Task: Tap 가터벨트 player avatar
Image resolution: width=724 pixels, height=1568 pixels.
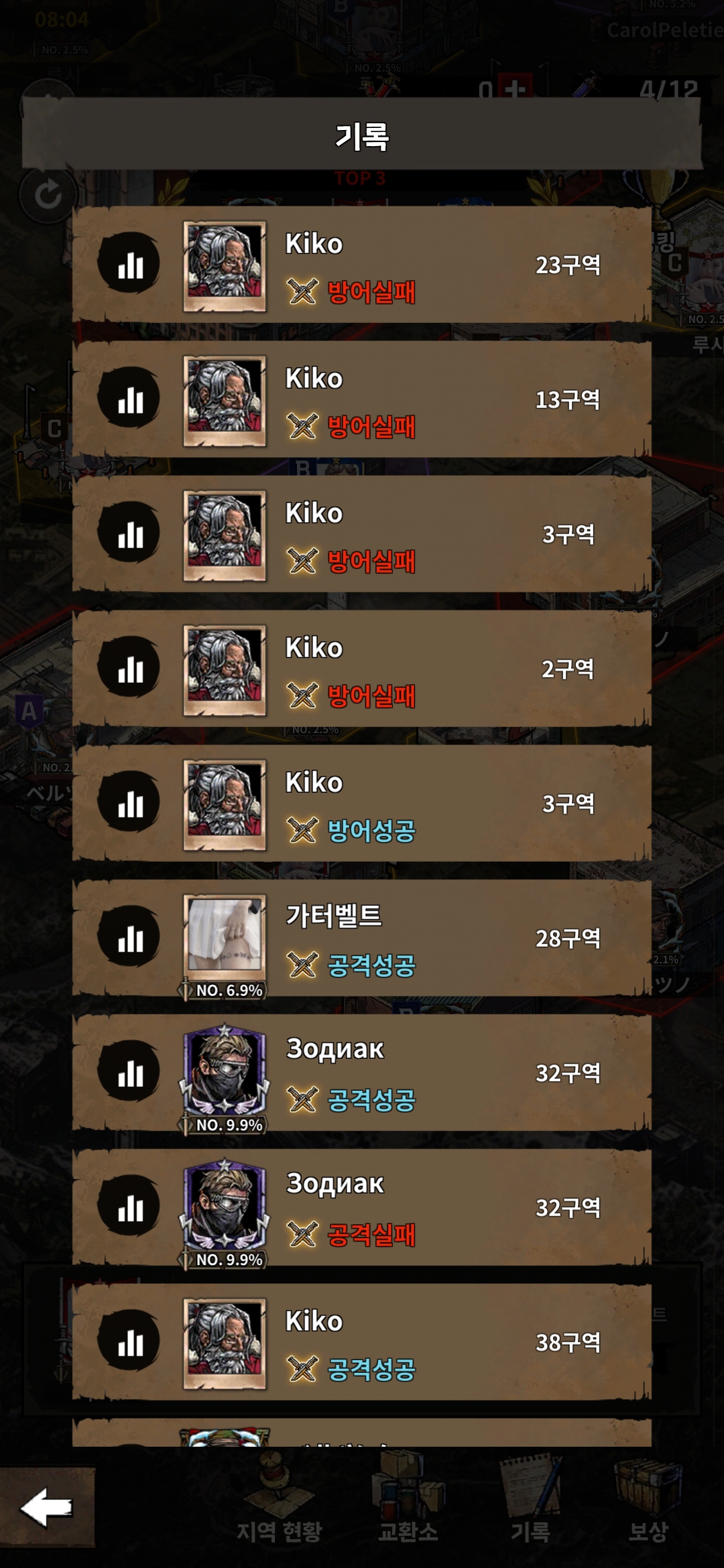Action: pyautogui.click(x=225, y=936)
